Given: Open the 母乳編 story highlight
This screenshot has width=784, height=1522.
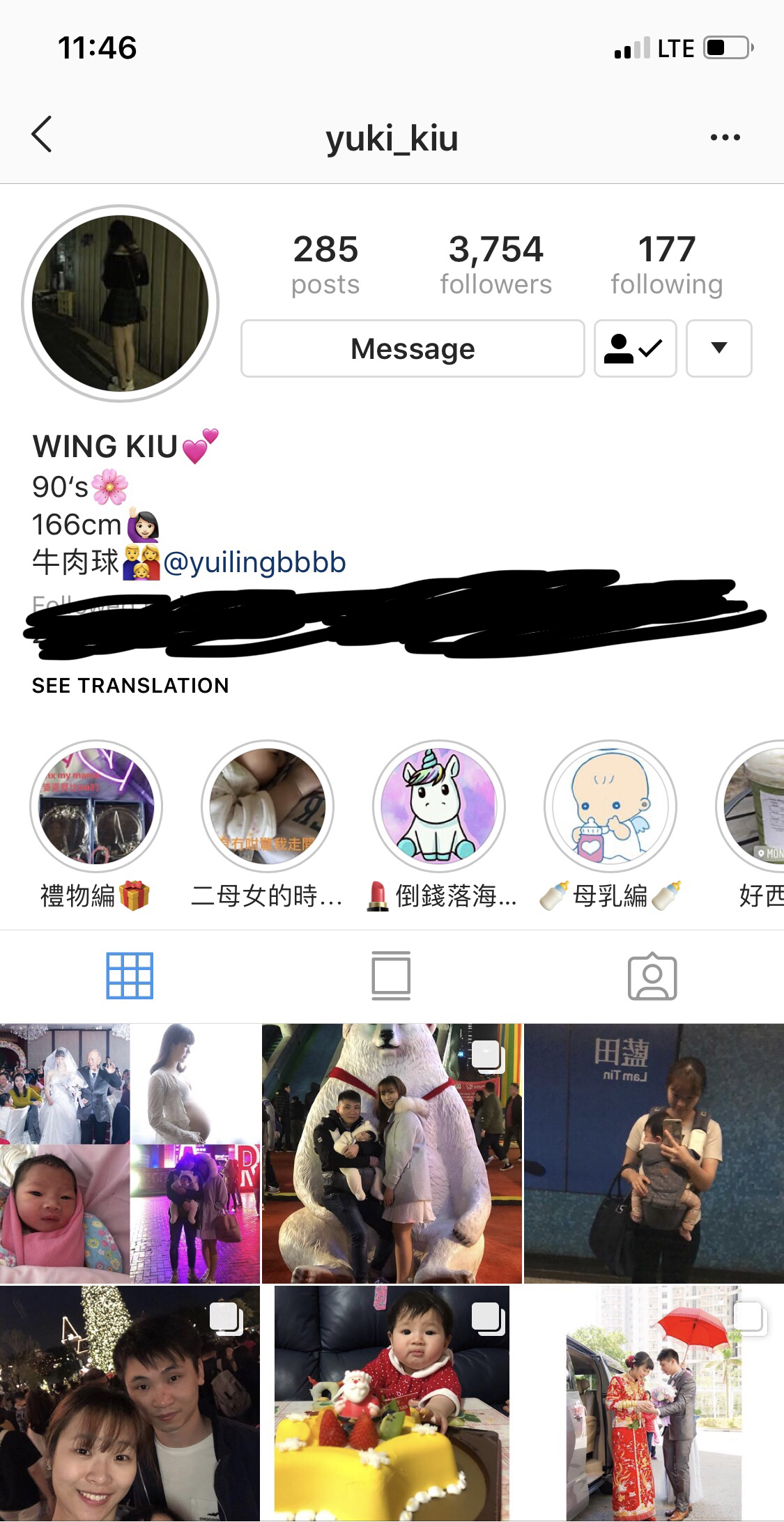Looking at the screenshot, I should click(610, 806).
